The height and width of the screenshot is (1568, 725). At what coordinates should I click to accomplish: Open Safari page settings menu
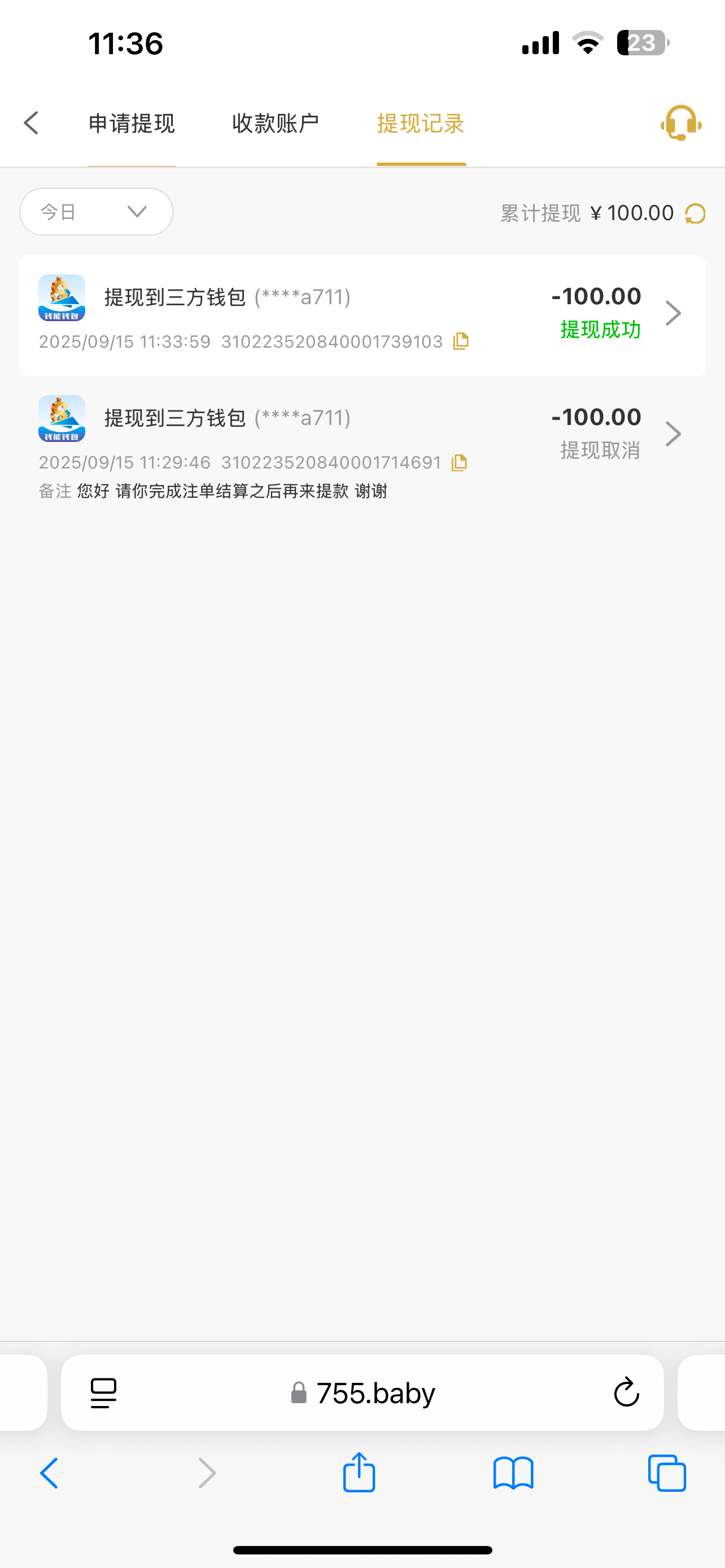[x=103, y=1392]
